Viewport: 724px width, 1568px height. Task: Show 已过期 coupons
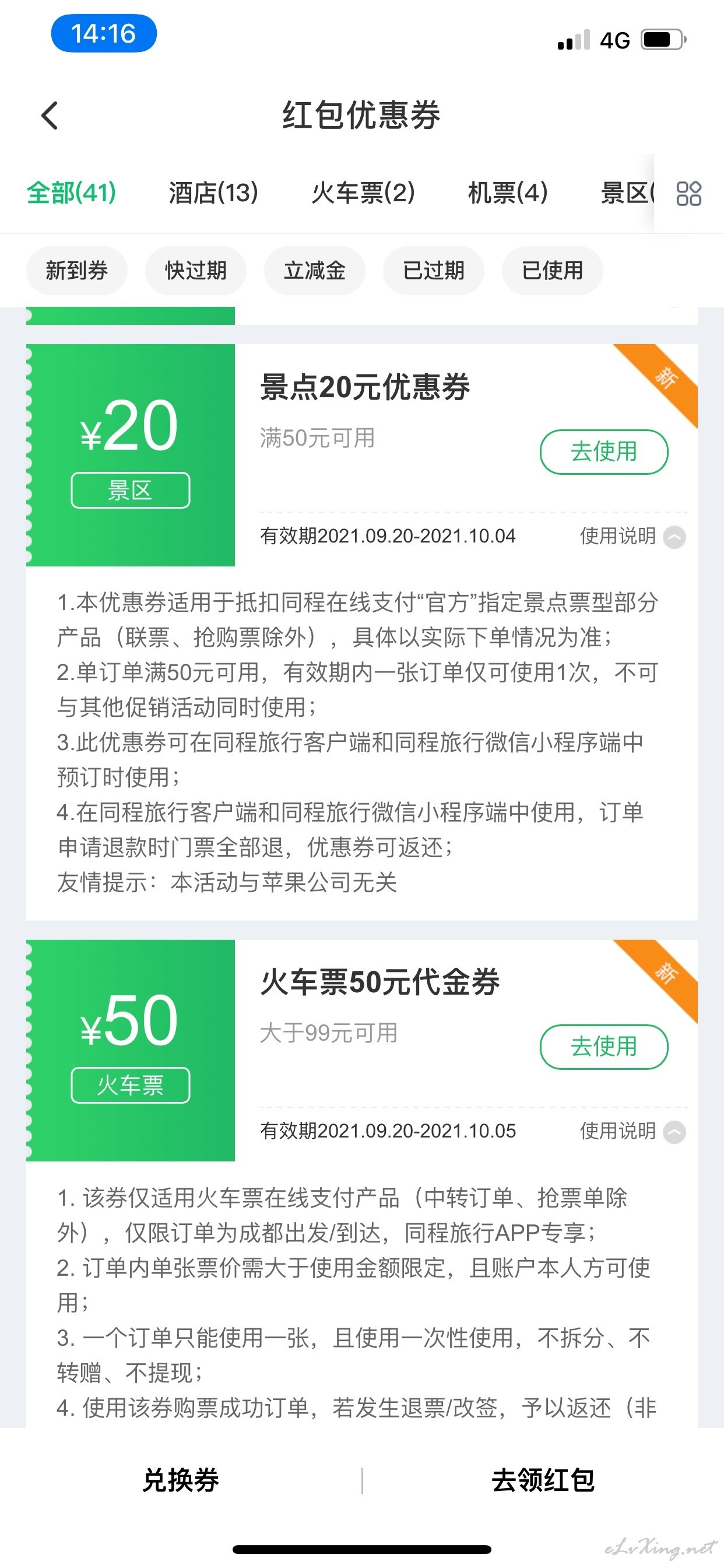433,270
